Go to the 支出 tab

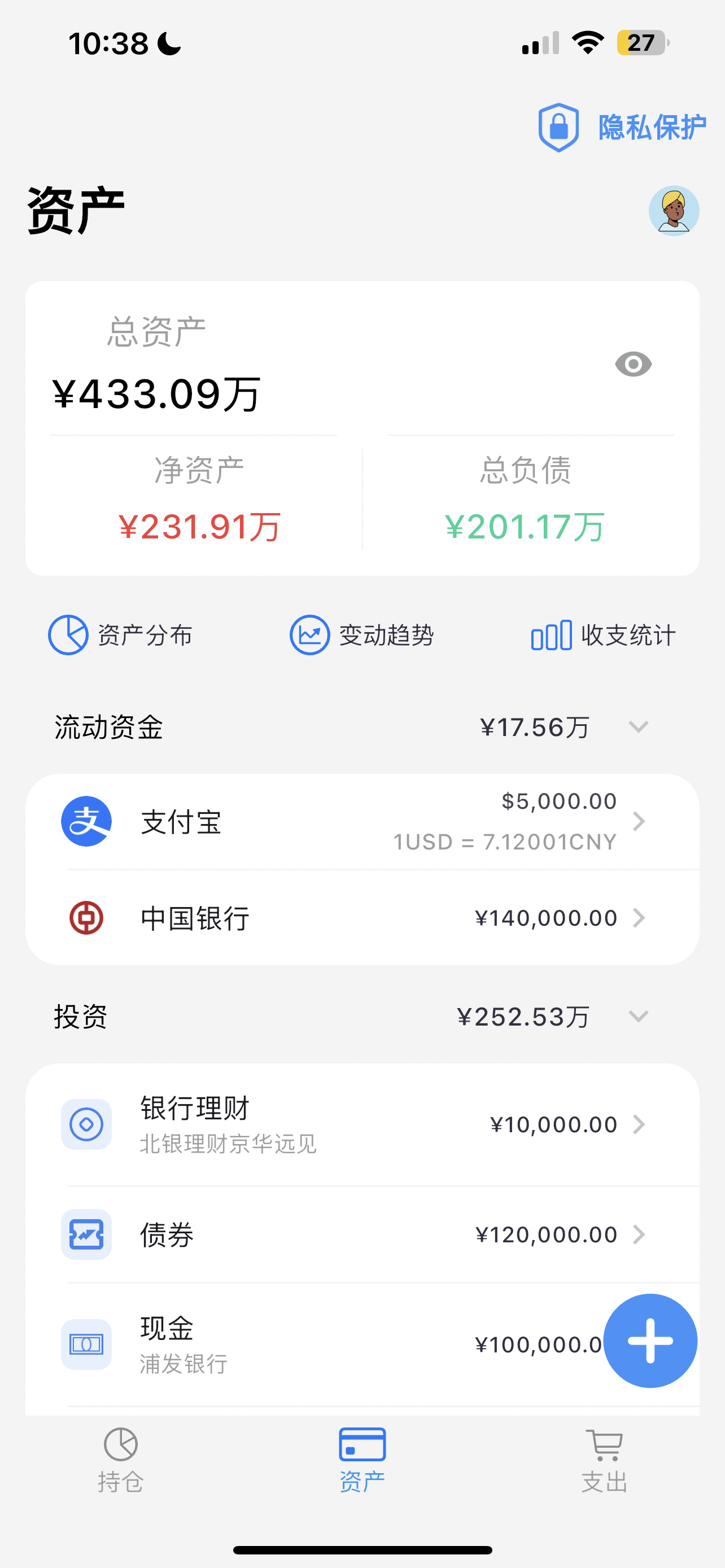pyautogui.click(x=604, y=1460)
